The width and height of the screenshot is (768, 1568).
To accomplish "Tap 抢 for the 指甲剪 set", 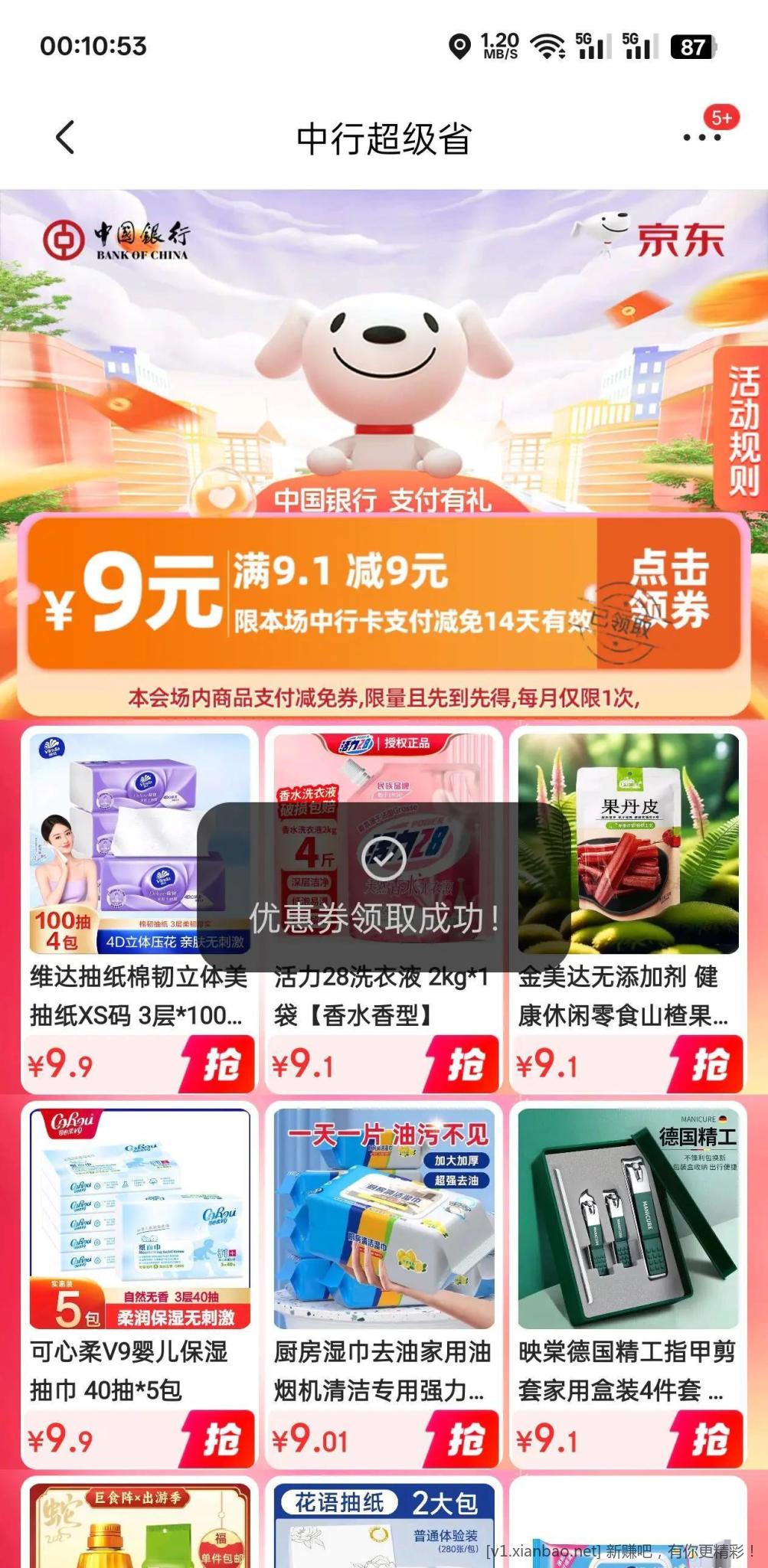I will click(x=709, y=1439).
